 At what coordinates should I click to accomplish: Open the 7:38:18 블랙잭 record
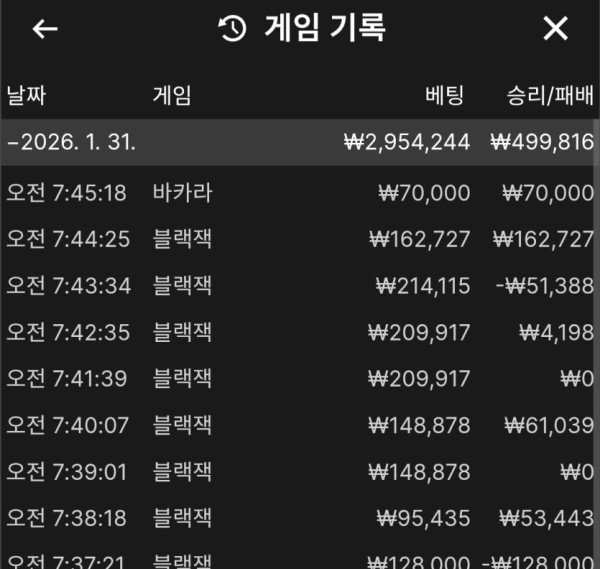pyautogui.click(x=300, y=518)
